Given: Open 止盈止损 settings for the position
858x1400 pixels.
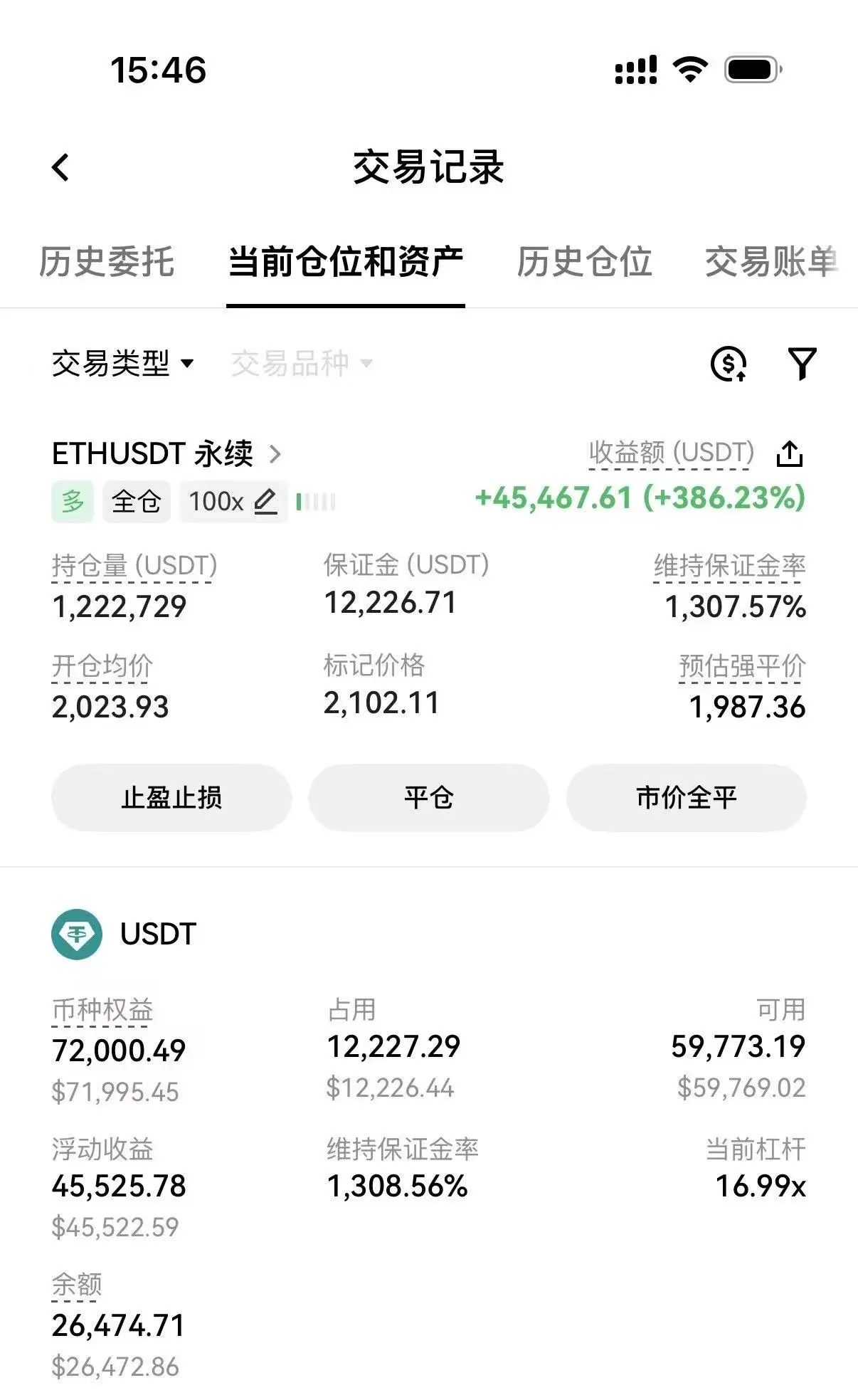Looking at the screenshot, I should [171, 798].
